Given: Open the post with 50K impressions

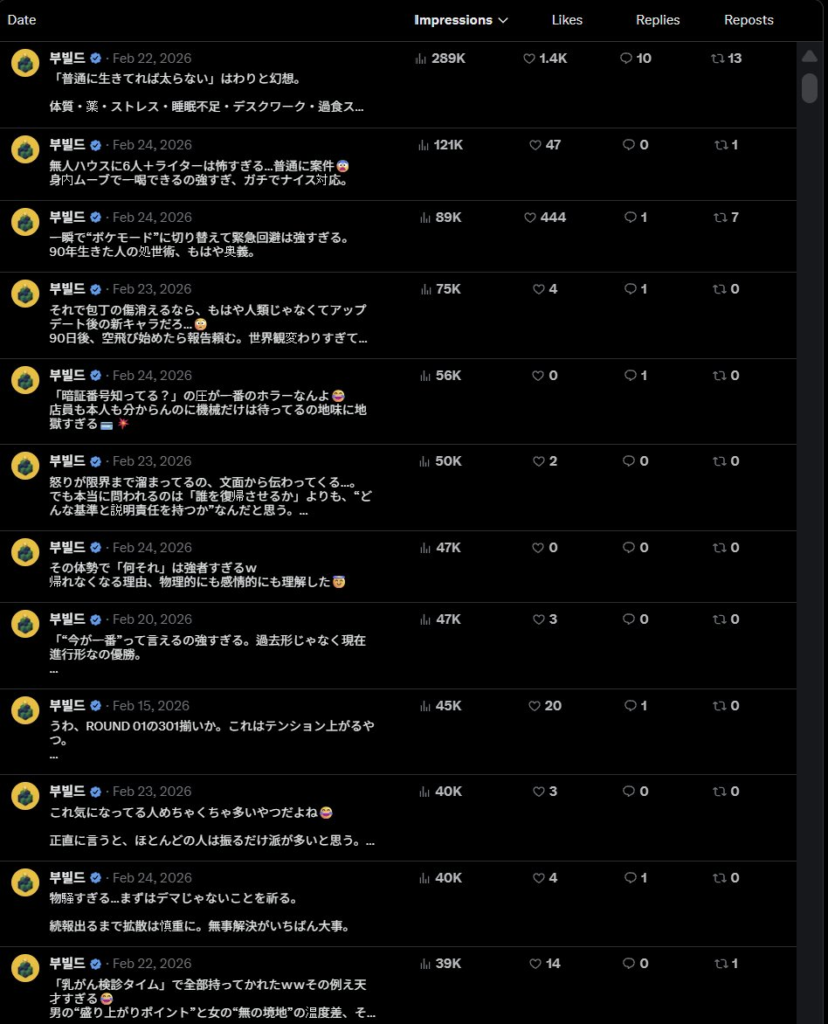Looking at the screenshot, I should click(206, 496).
